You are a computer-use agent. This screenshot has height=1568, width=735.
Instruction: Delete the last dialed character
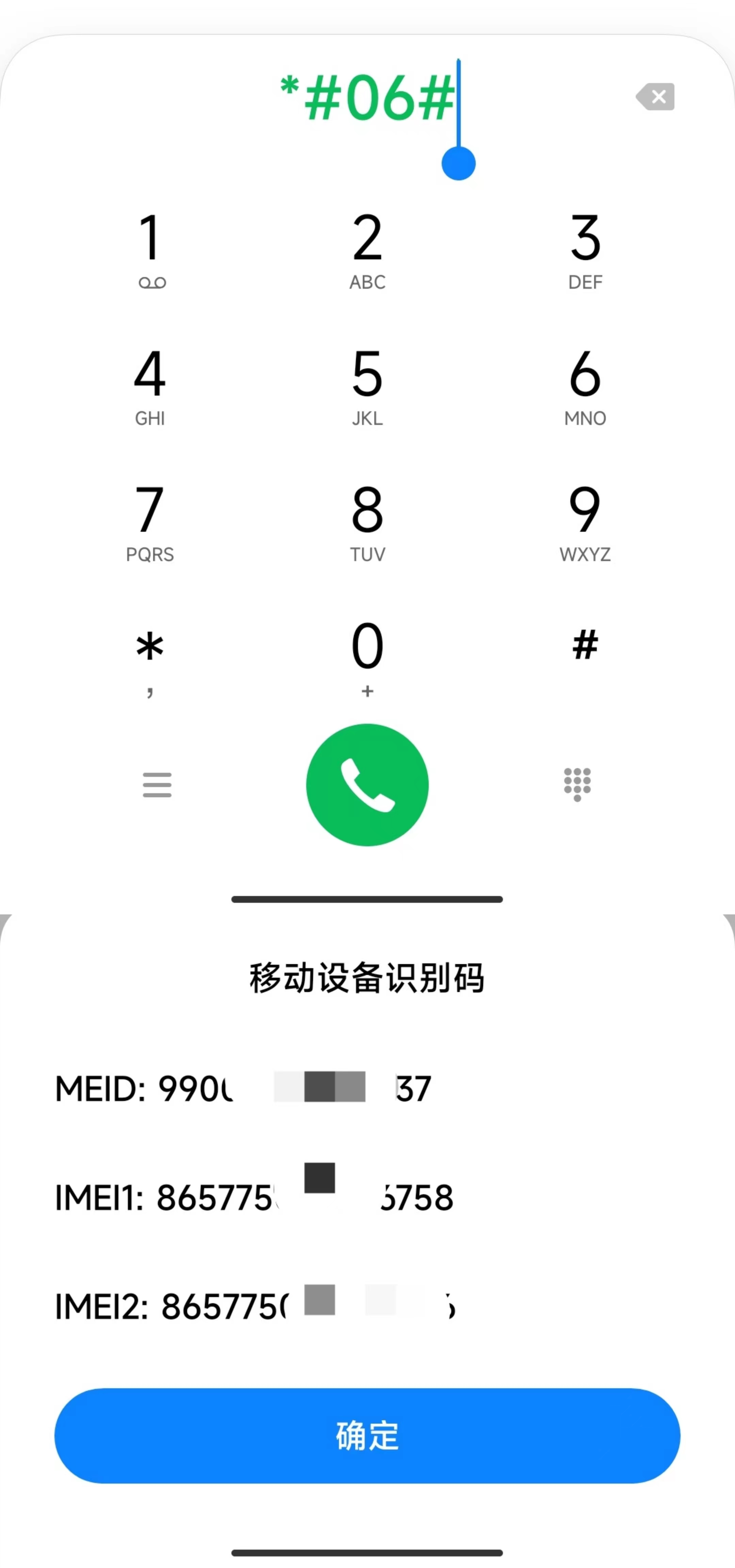655,97
